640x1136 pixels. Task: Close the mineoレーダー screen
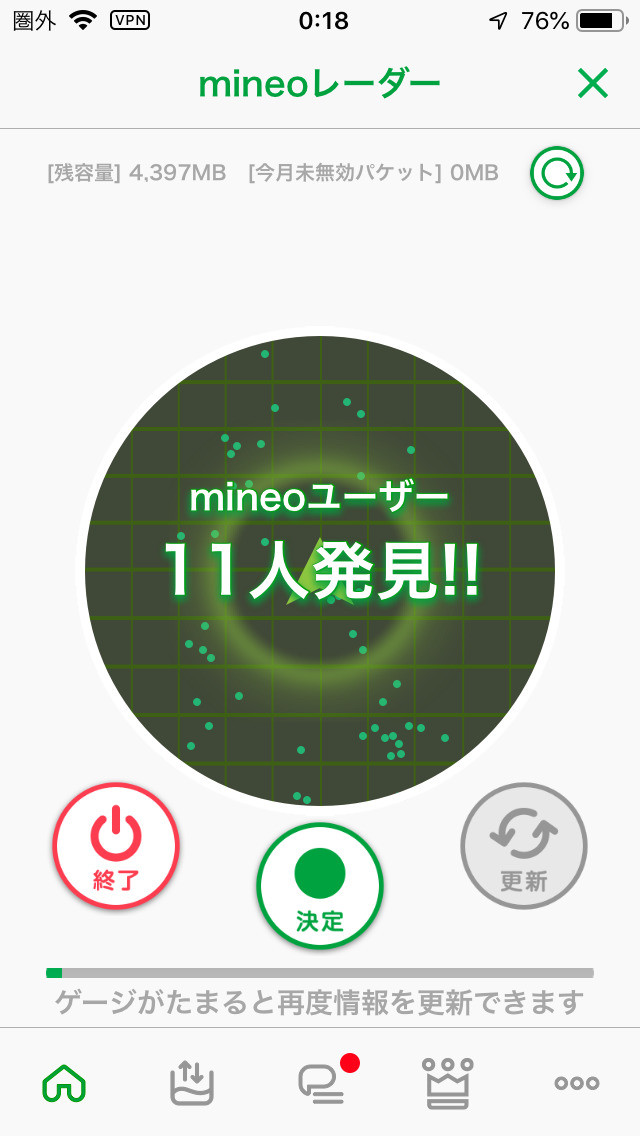(593, 85)
